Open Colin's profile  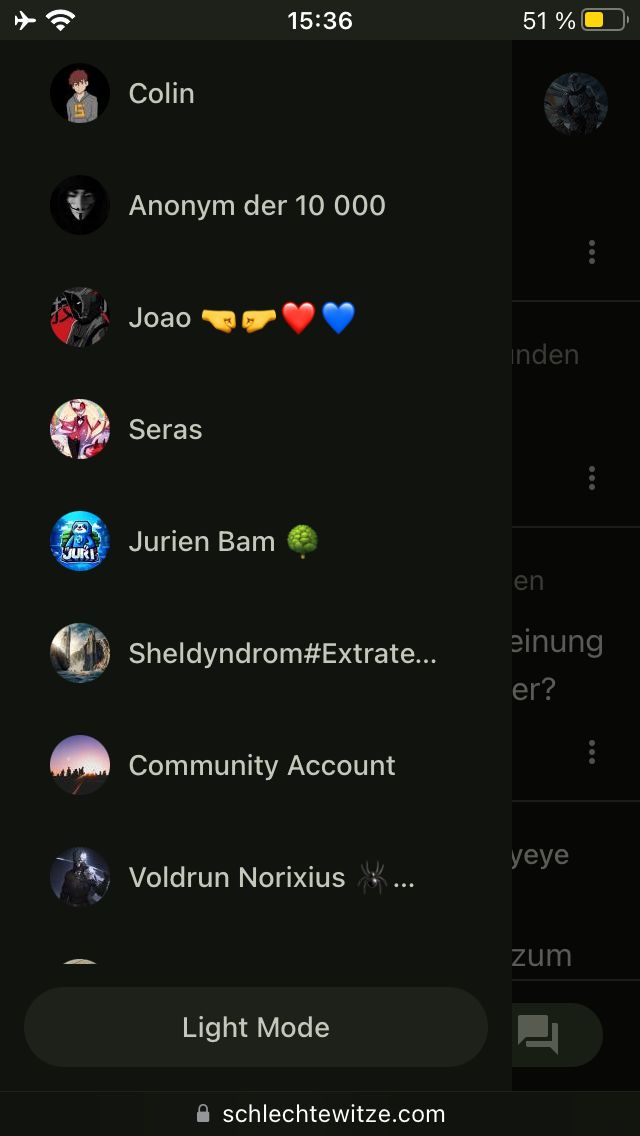coord(160,94)
